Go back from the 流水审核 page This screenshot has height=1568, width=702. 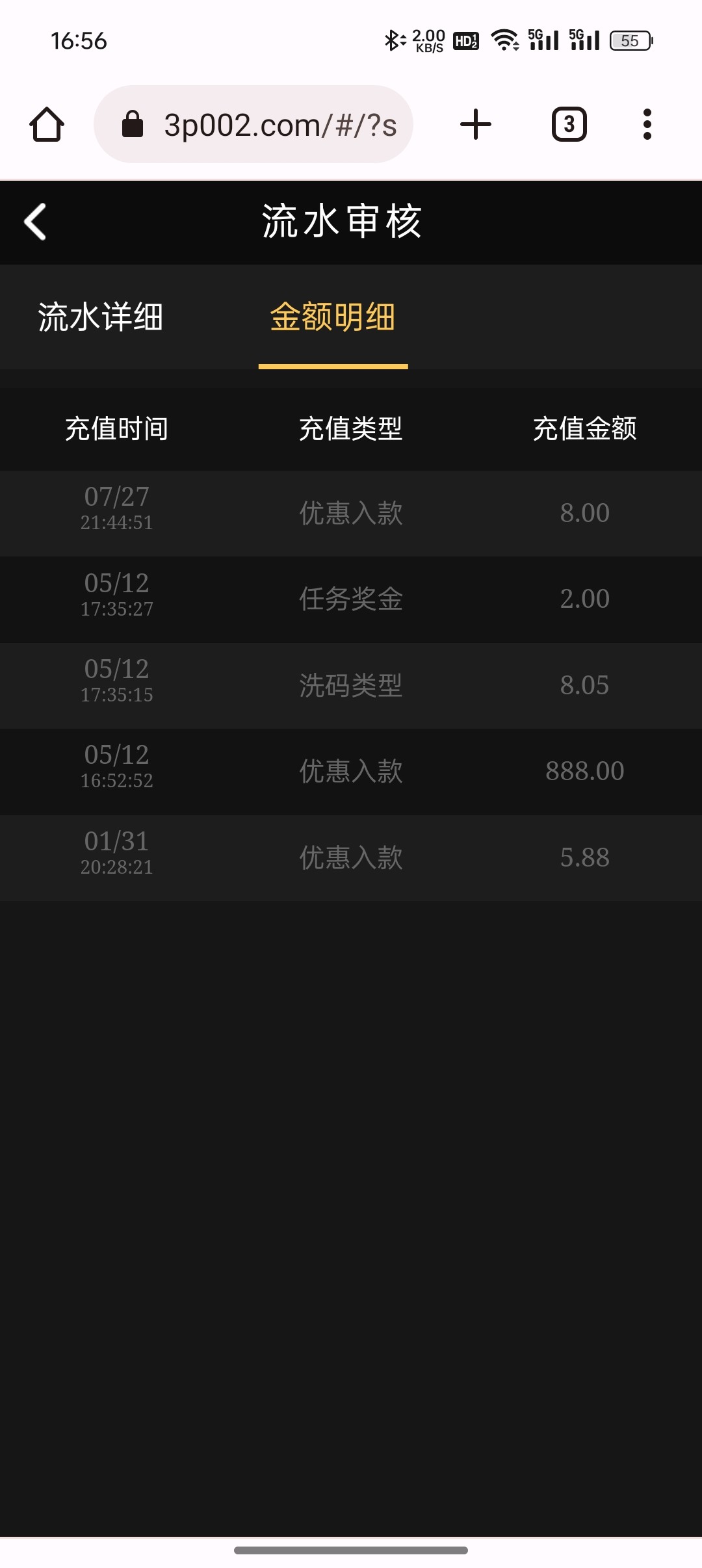point(35,222)
